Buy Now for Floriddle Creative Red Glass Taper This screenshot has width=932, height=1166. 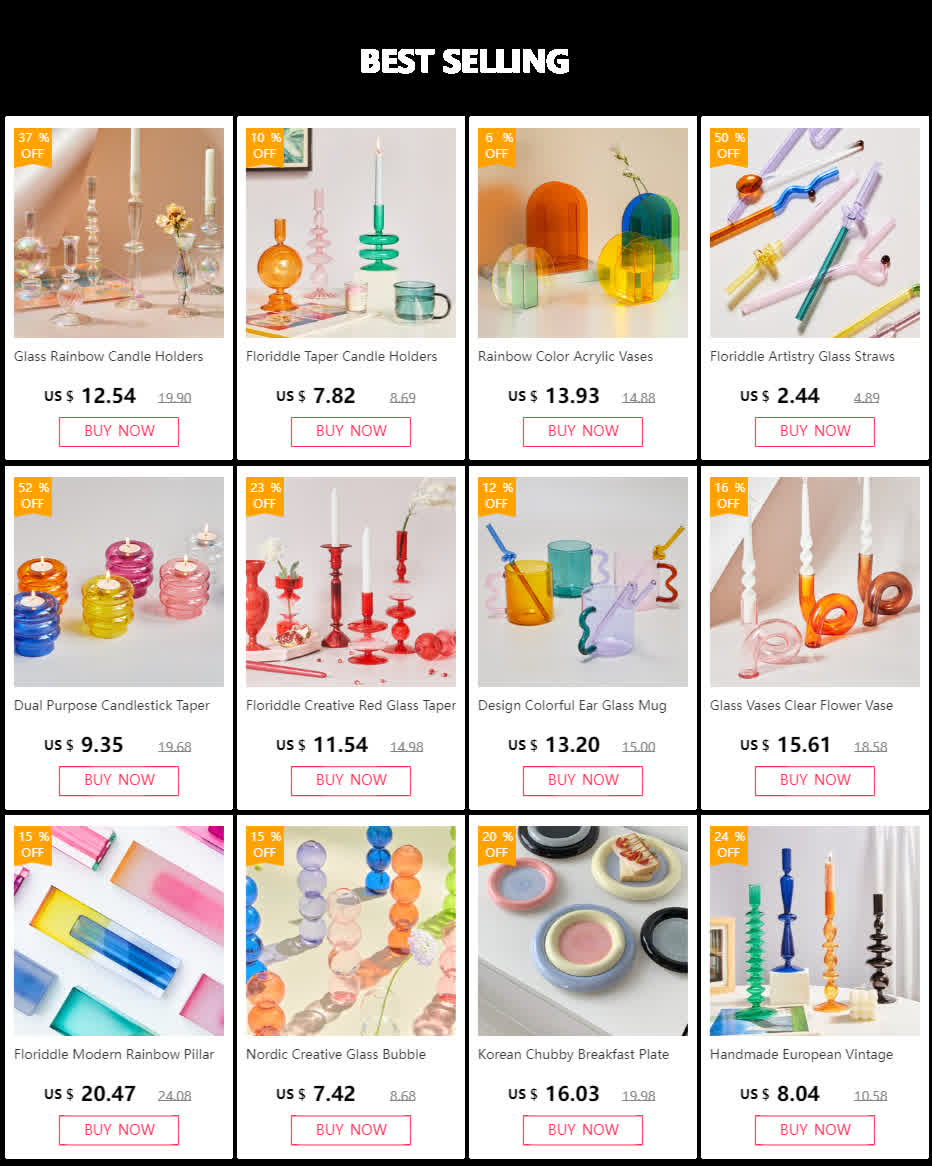(x=351, y=780)
